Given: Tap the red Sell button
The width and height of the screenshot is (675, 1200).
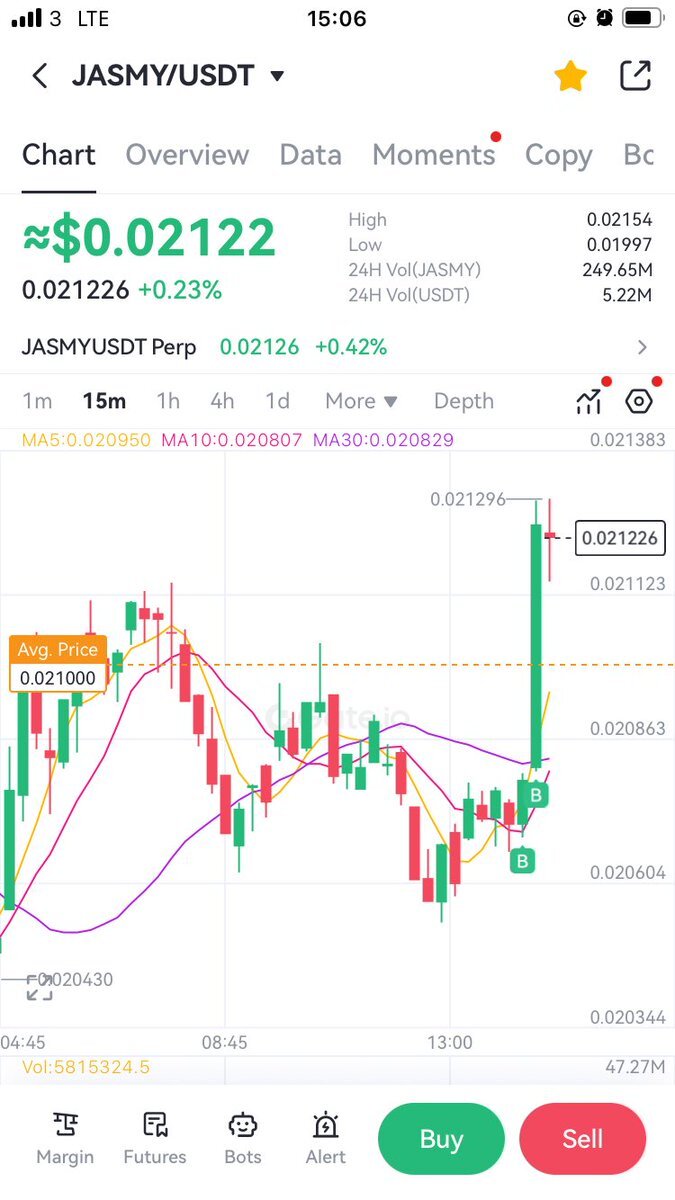Looking at the screenshot, I should pyautogui.click(x=582, y=1139).
